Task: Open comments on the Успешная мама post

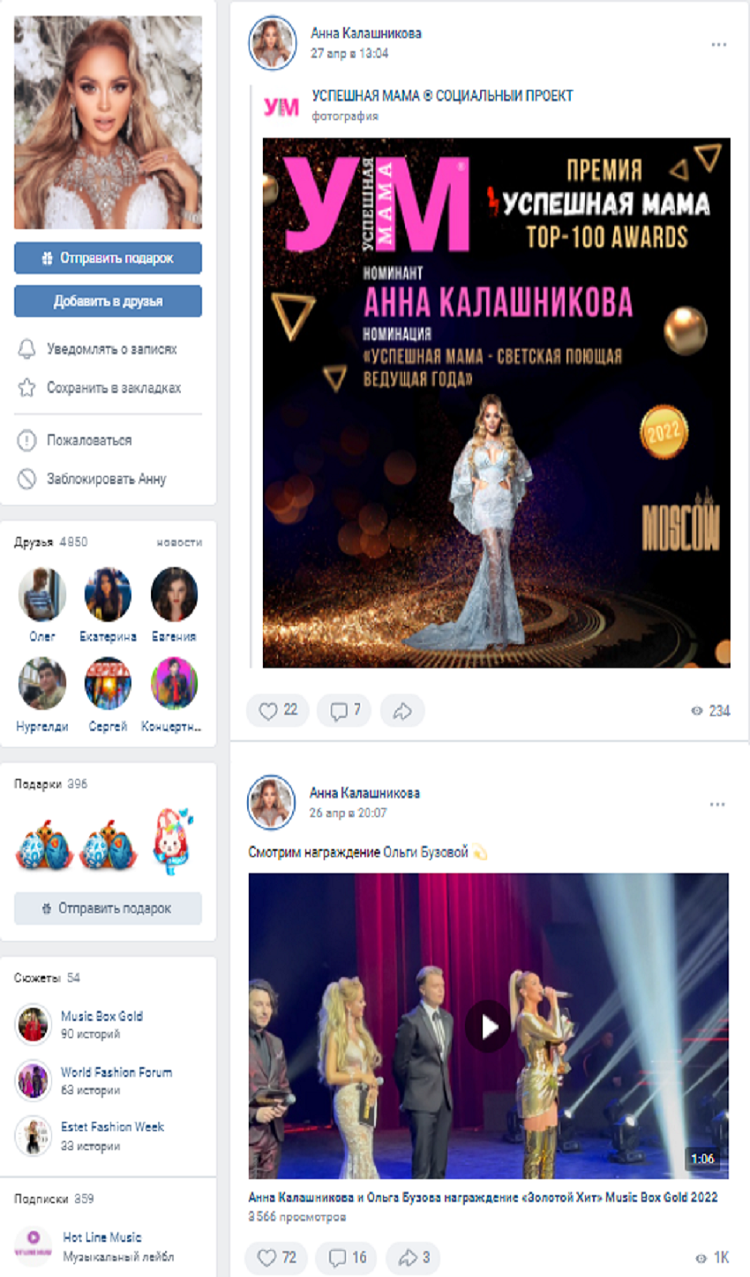Action: point(345,711)
